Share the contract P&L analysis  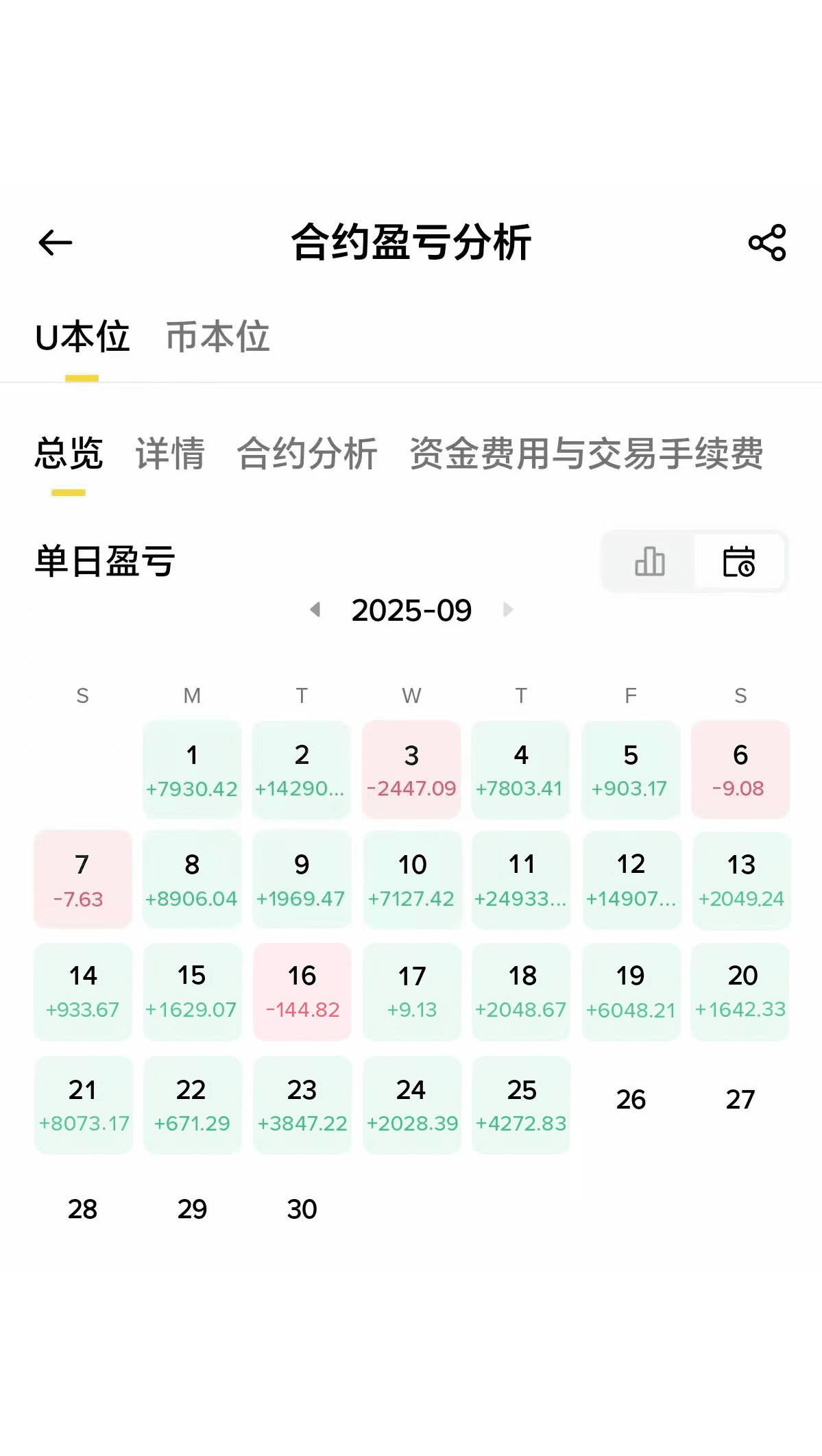pos(767,243)
